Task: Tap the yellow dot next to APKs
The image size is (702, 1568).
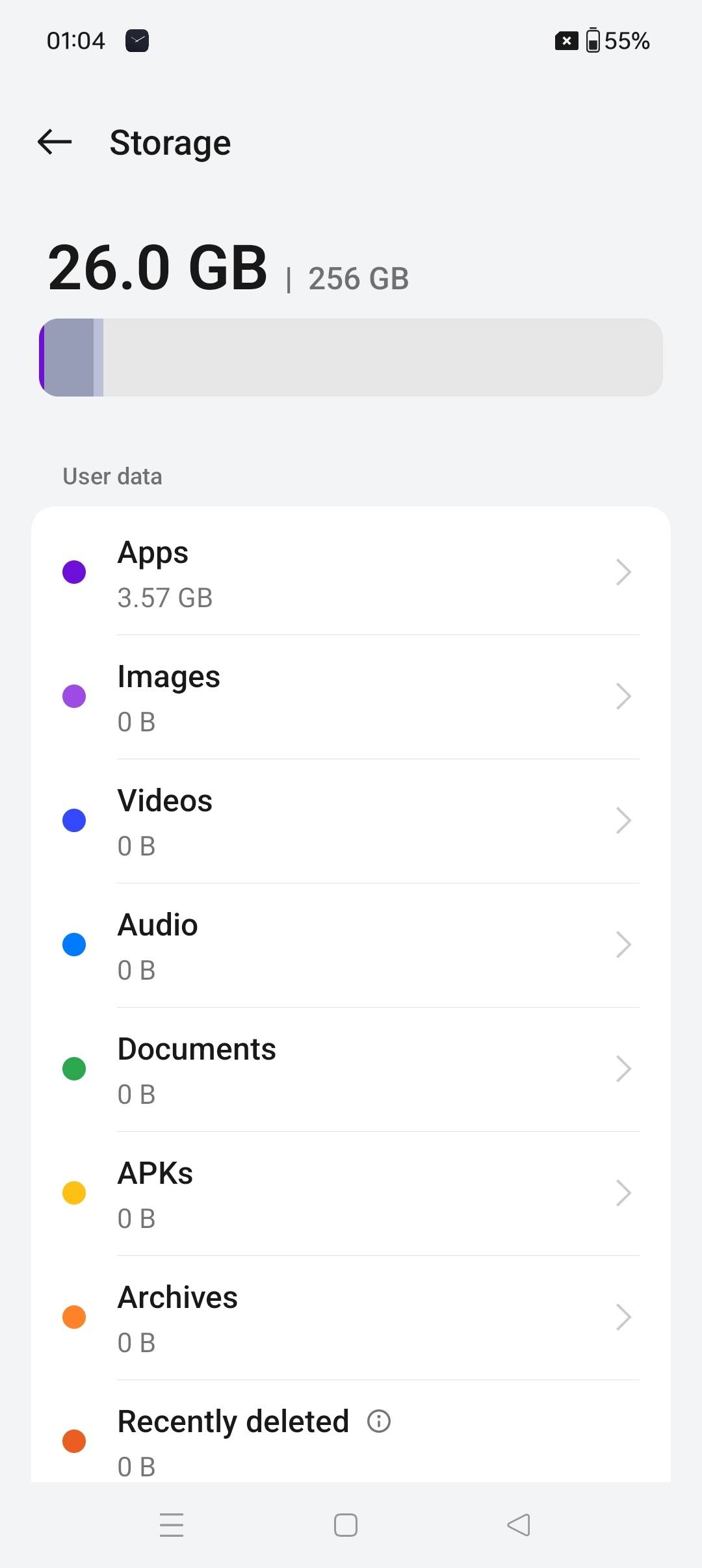Action: coord(74,1192)
